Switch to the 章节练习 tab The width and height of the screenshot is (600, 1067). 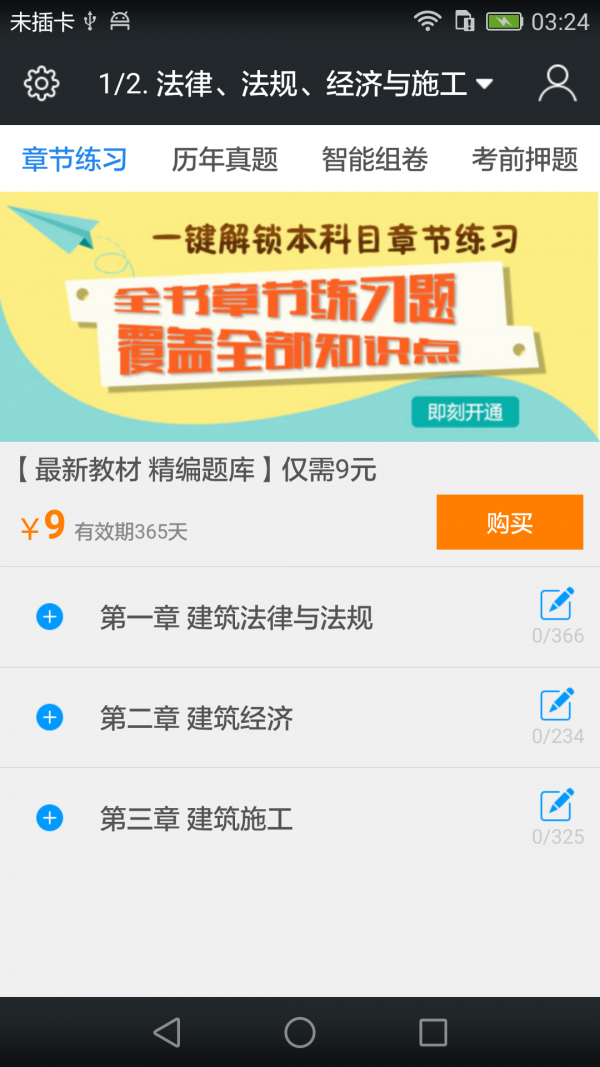[x=74, y=159]
